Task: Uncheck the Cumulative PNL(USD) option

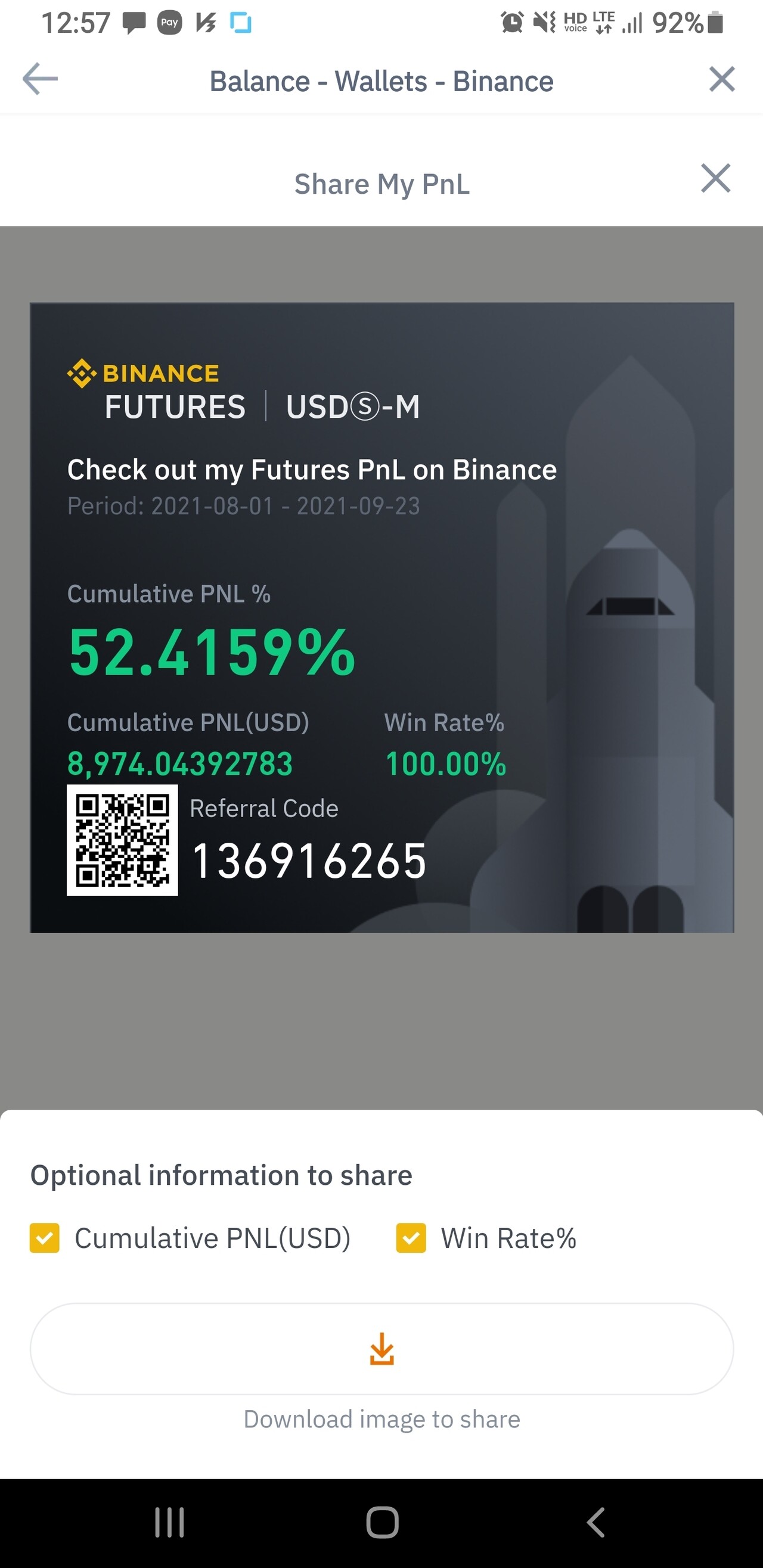Action: click(x=45, y=1238)
